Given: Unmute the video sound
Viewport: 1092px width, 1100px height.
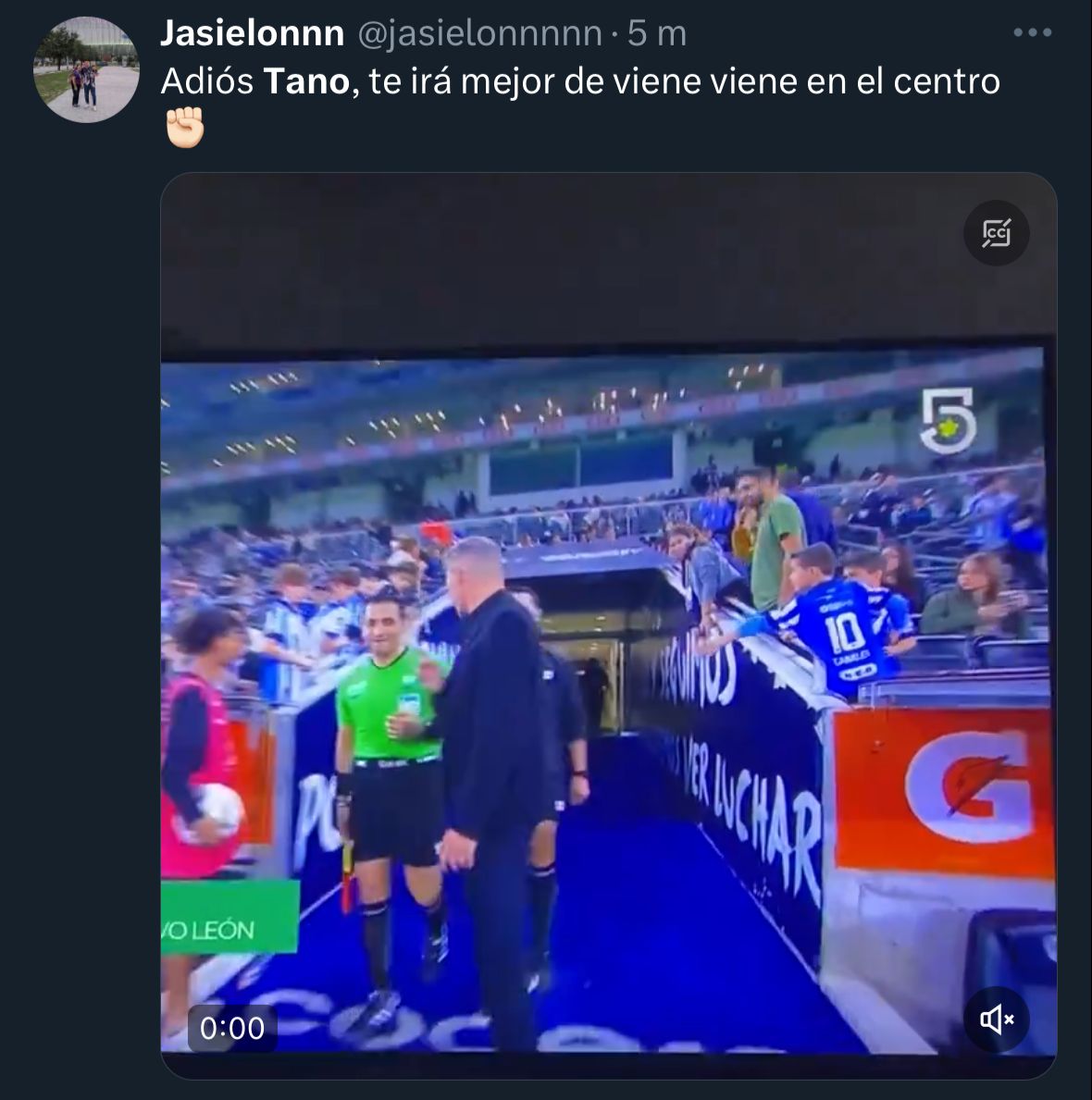Looking at the screenshot, I should point(996,1020).
